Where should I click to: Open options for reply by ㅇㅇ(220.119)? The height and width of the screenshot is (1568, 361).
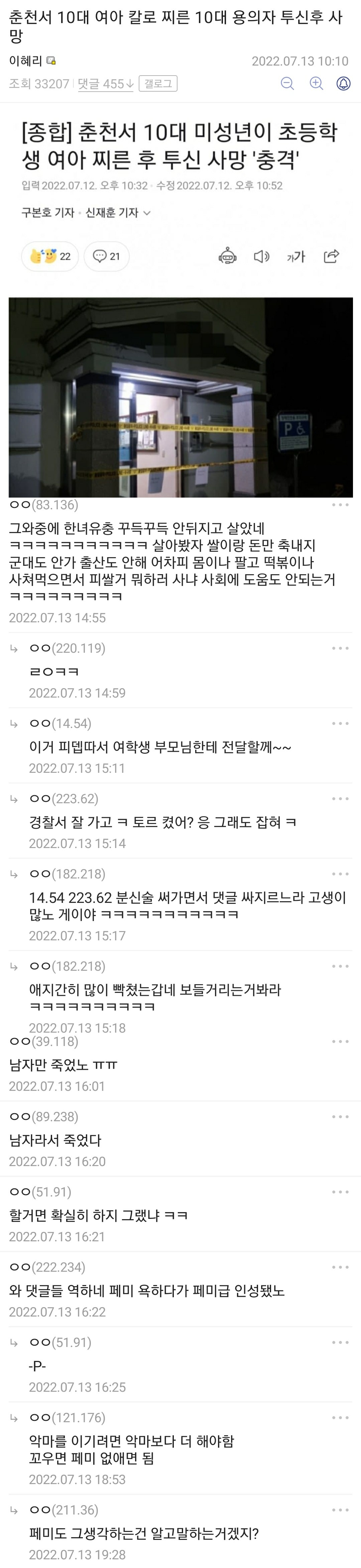[x=340, y=648]
